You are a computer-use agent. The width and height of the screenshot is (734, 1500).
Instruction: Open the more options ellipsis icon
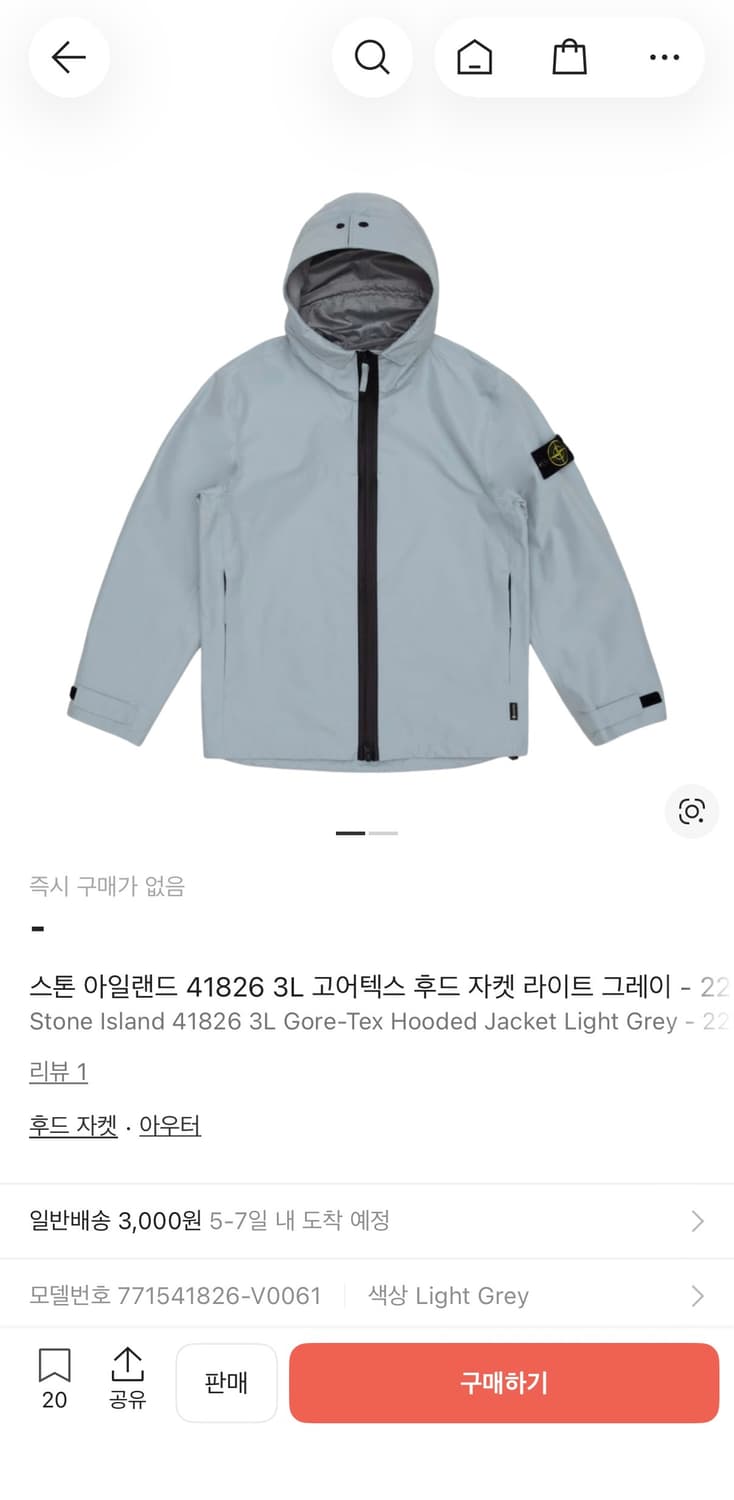[x=664, y=57]
